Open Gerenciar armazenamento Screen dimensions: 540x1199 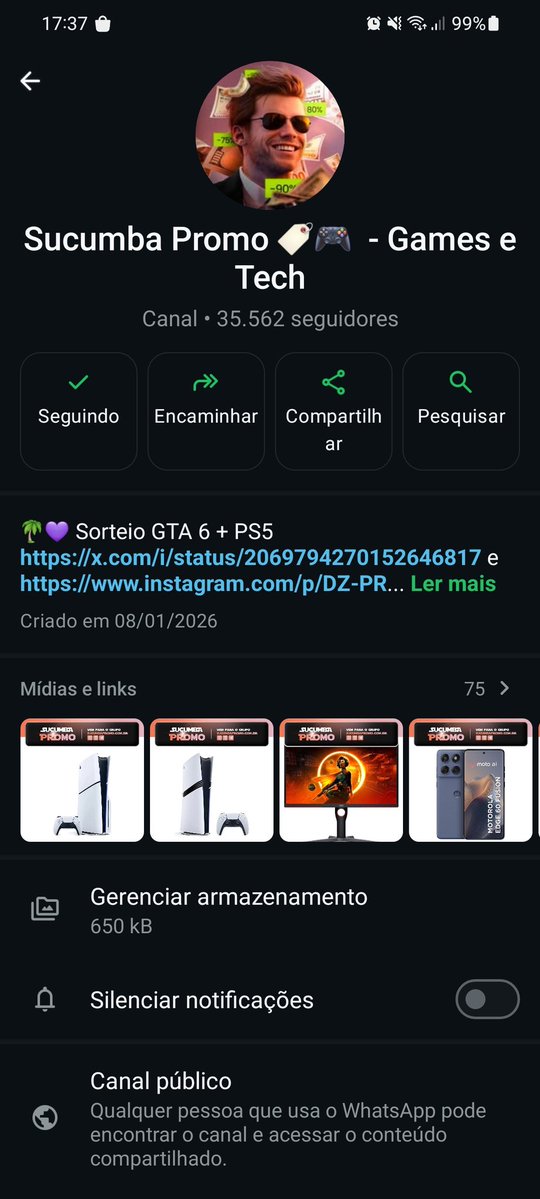click(x=270, y=910)
